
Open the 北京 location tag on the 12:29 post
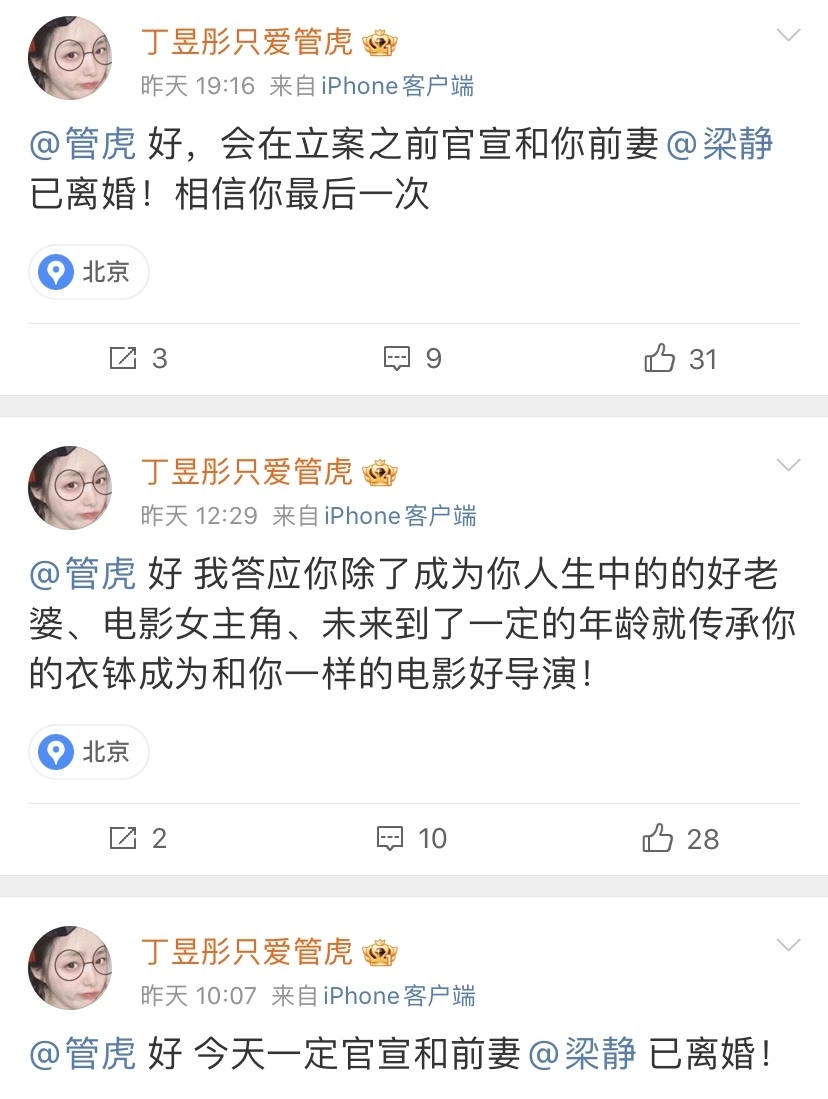(89, 752)
